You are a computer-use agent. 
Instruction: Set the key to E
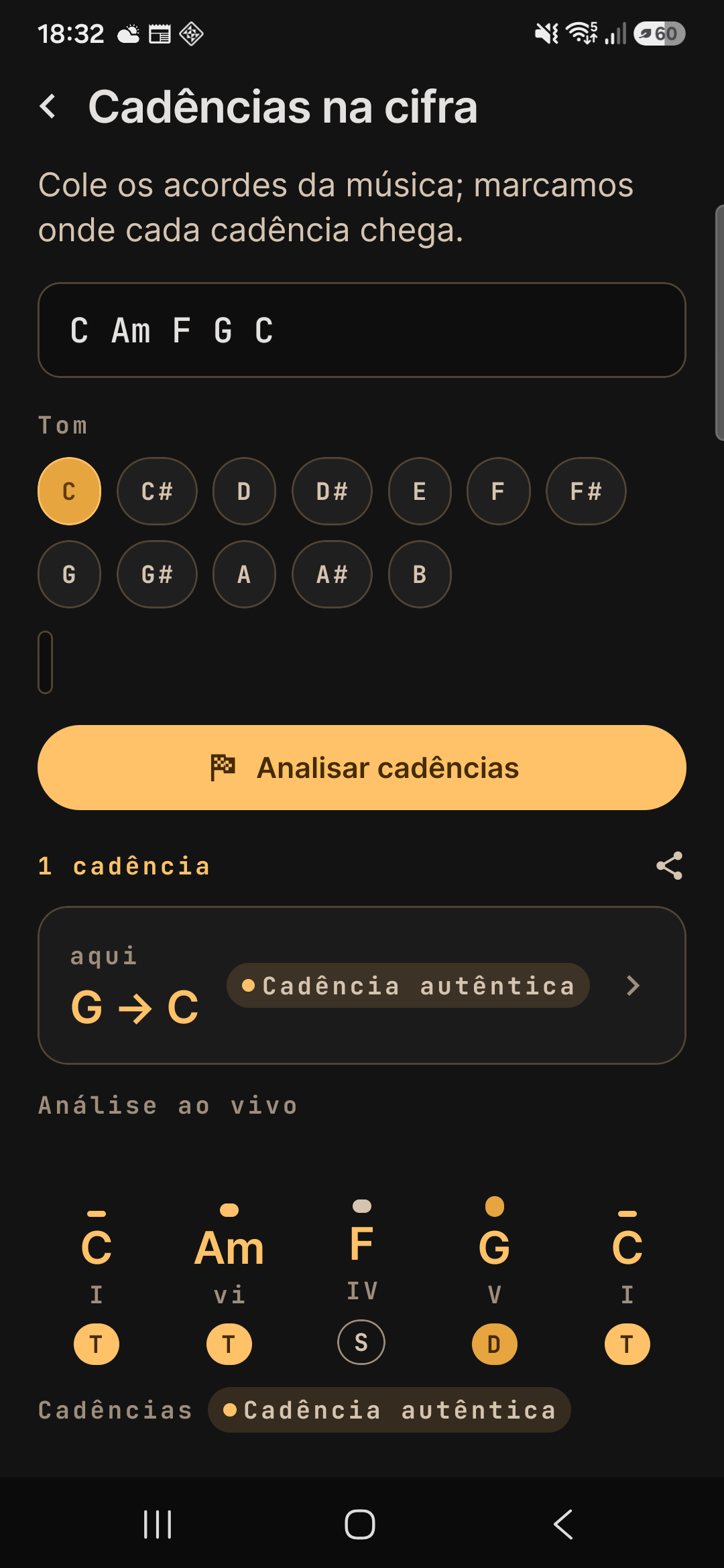point(420,491)
